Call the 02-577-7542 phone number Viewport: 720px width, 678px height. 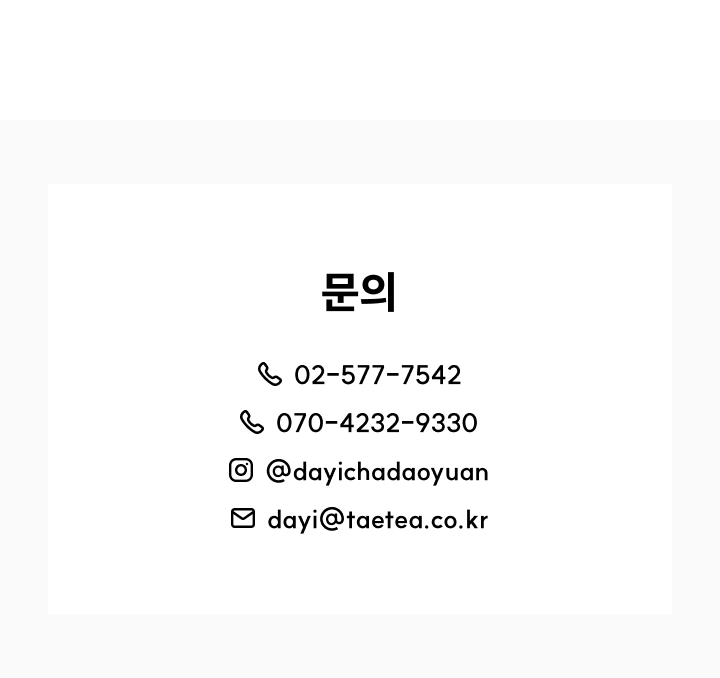tap(377, 374)
